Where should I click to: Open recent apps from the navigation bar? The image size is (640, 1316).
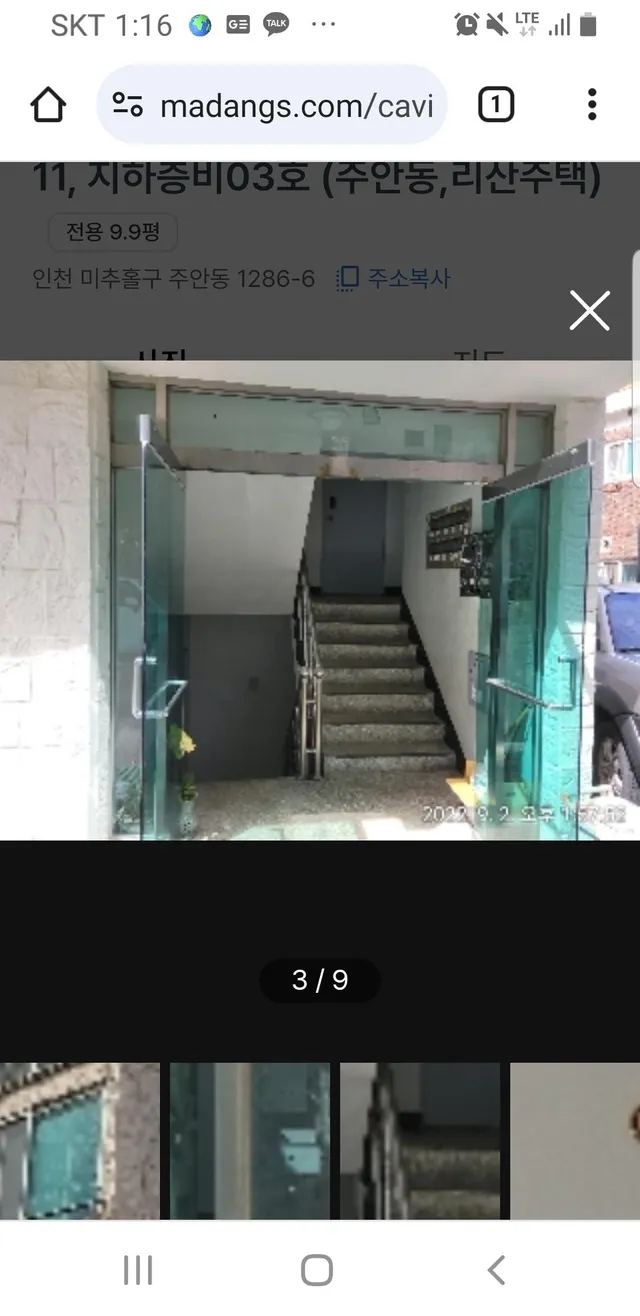tap(138, 1270)
